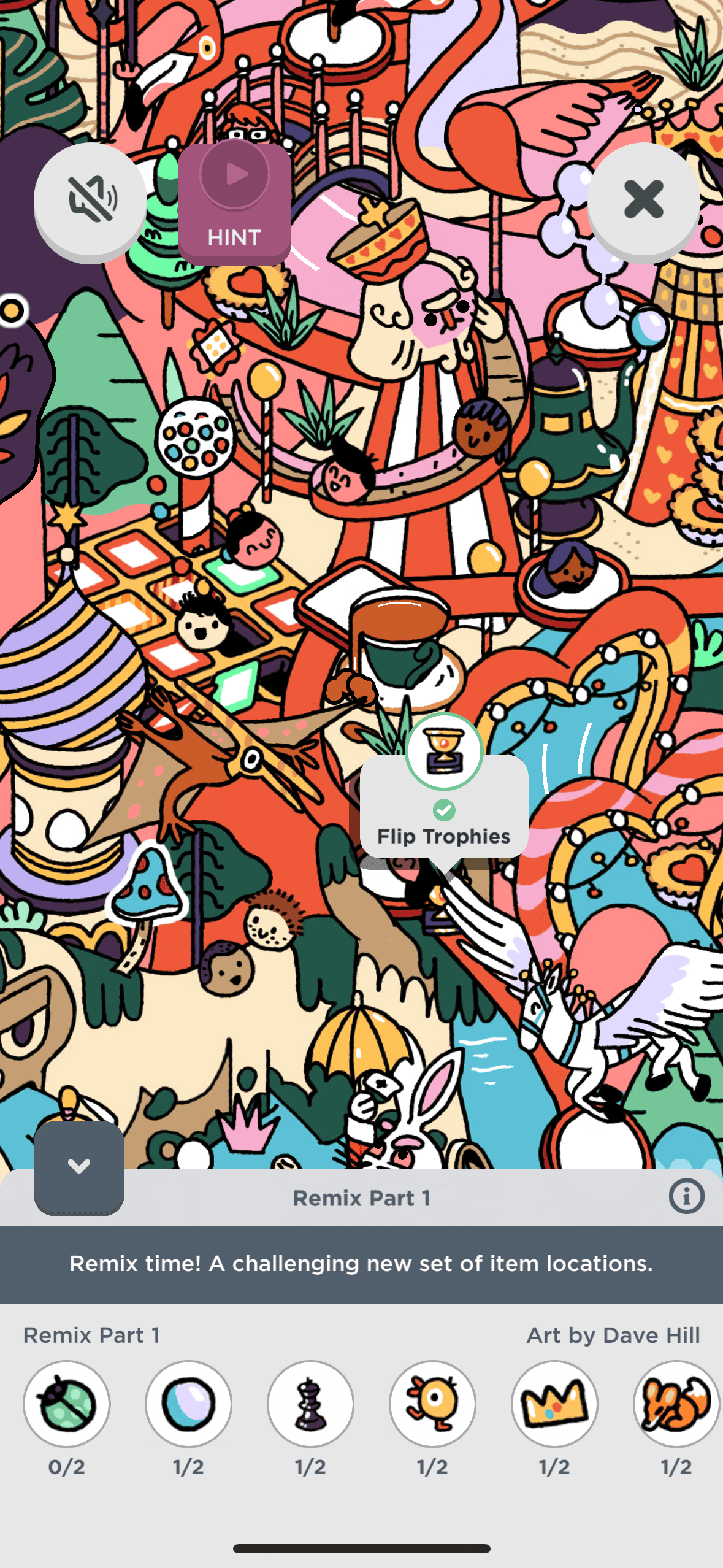
Task: Collapse the bottom panel with the chevron
Action: coord(79,1167)
